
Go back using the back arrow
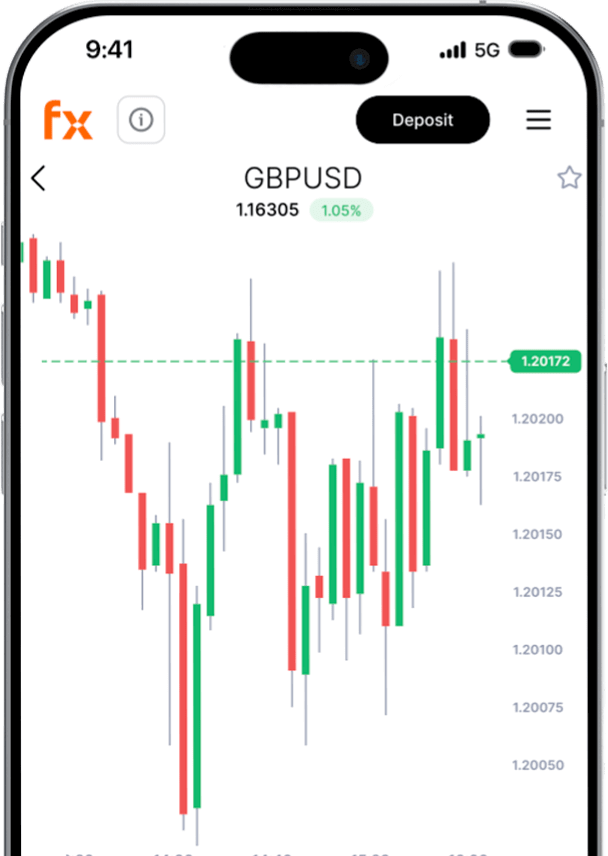tap(38, 179)
